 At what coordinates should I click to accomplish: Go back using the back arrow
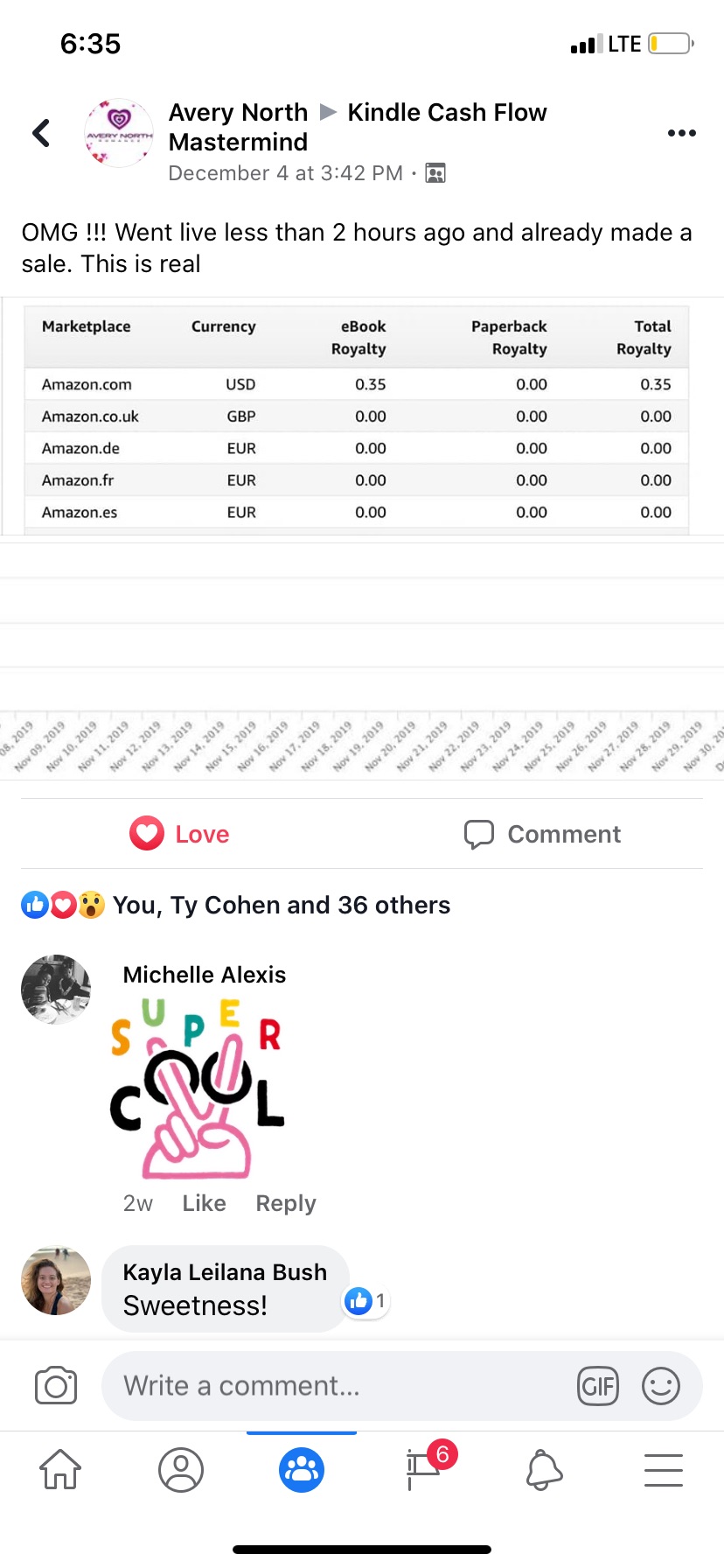41,134
